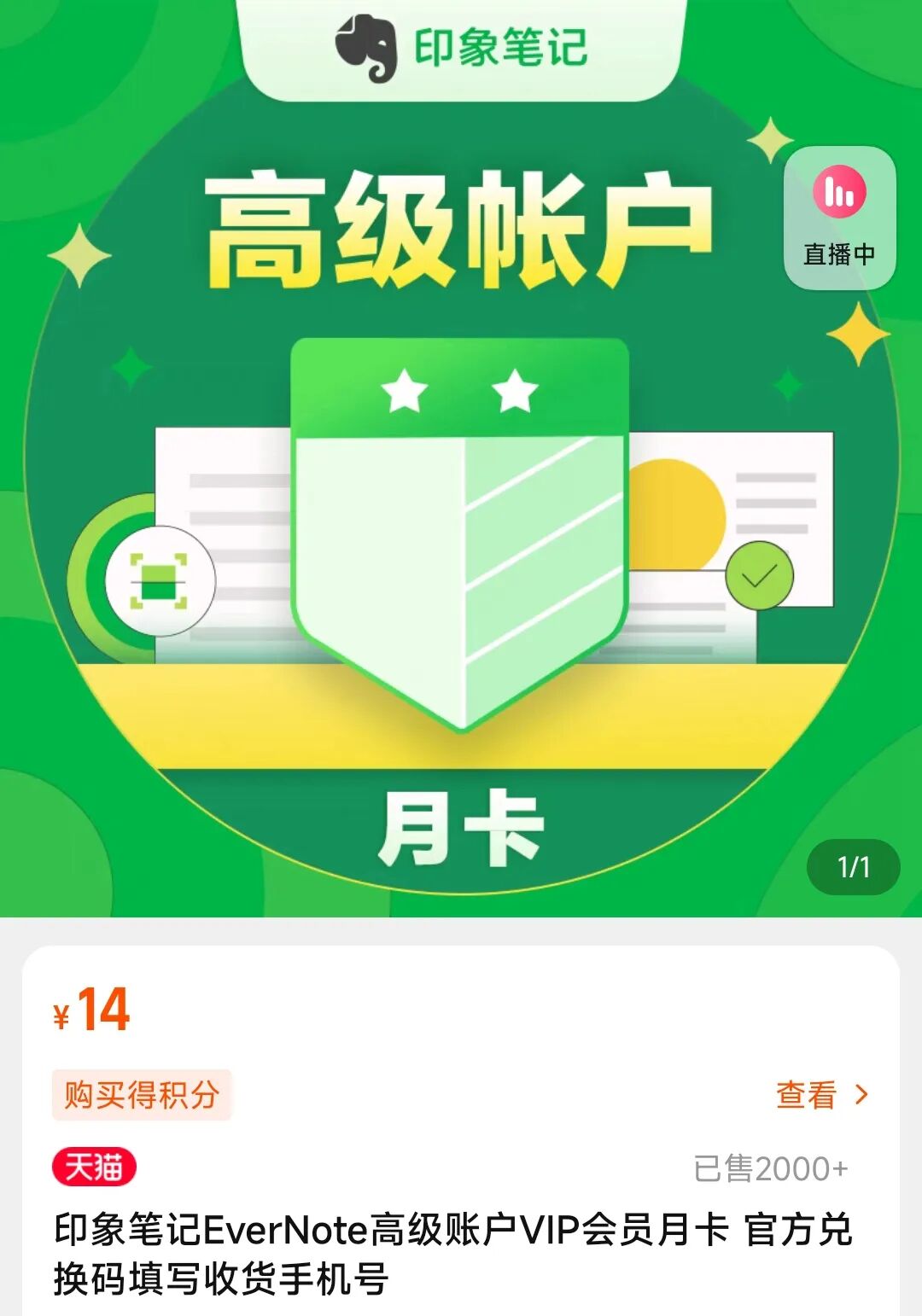Tap 查看 to view purchase points details
This screenshot has height=1316, width=922.
[821, 1095]
